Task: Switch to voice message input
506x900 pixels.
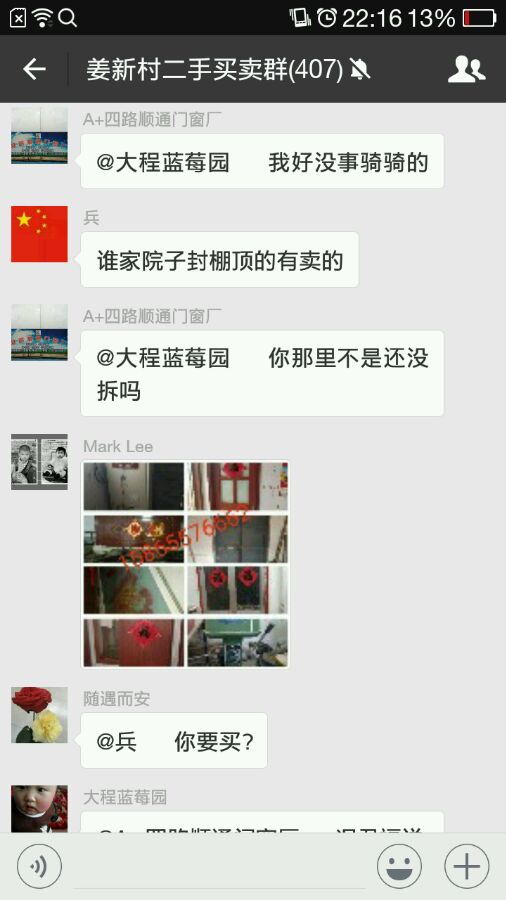Action: coord(39,866)
